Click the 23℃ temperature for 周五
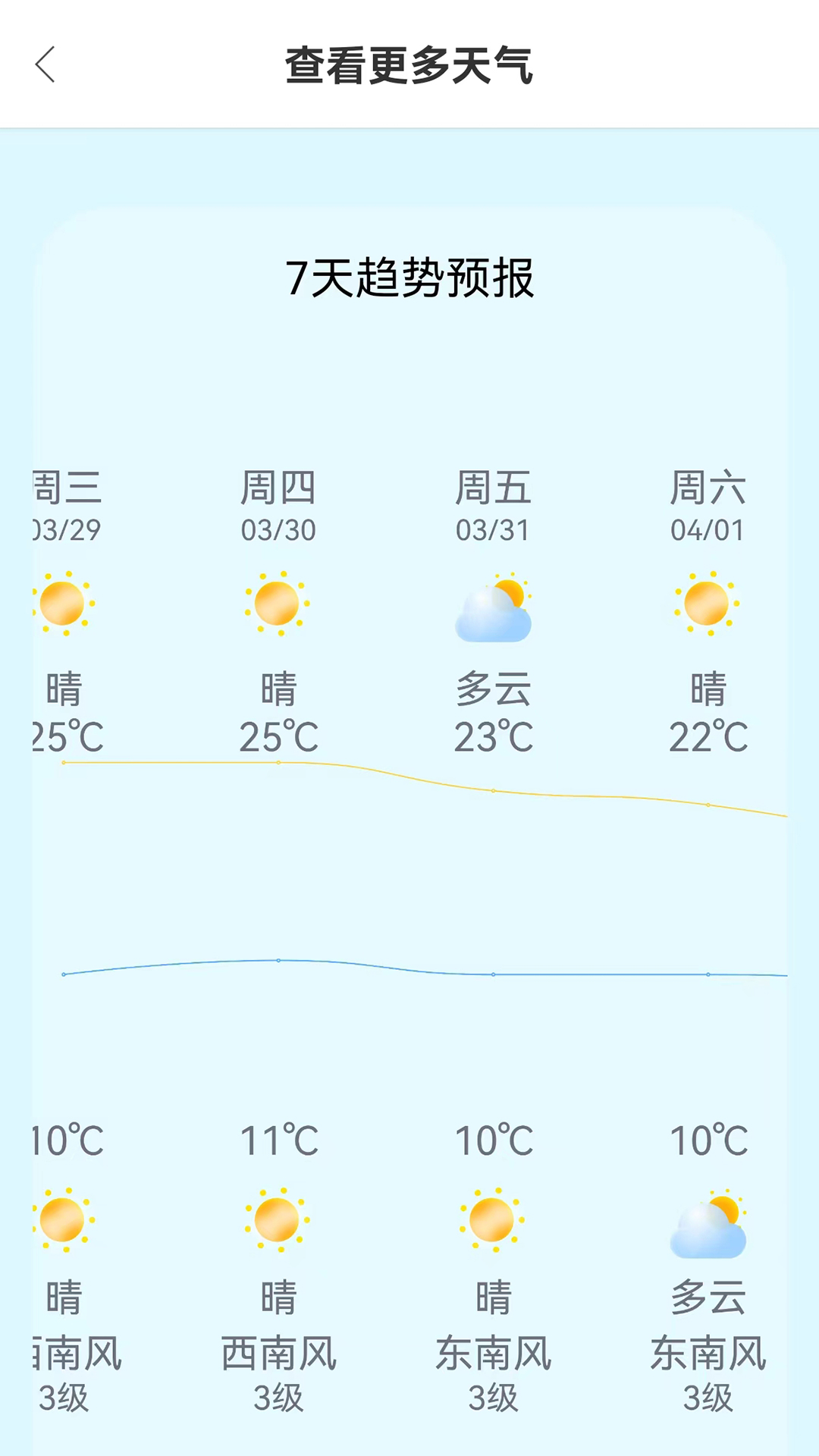This screenshot has width=819, height=1456. pyautogui.click(x=494, y=732)
